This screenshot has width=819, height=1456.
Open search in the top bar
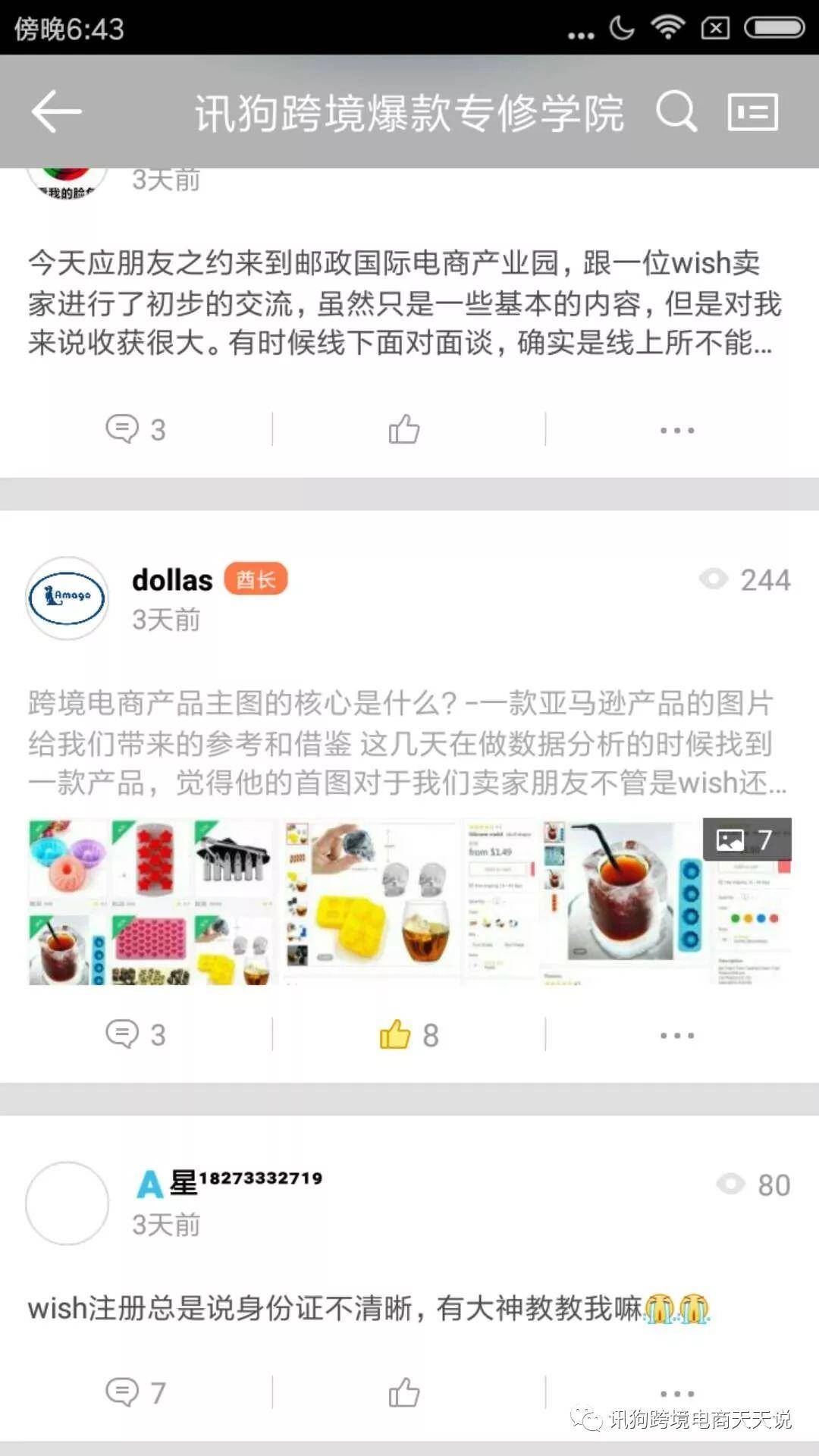[675, 111]
